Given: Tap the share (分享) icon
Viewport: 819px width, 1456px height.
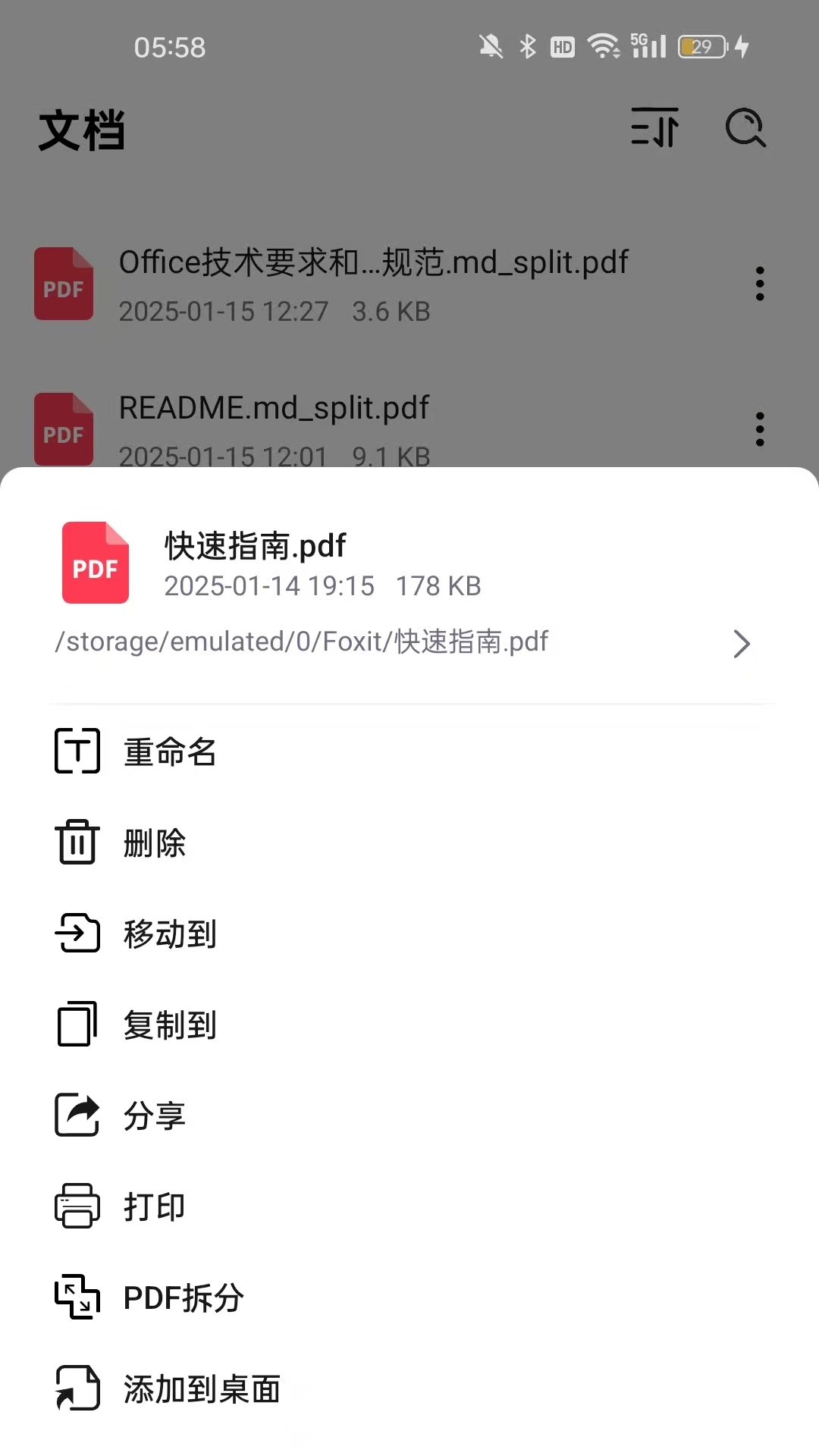Looking at the screenshot, I should [76, 1116].
